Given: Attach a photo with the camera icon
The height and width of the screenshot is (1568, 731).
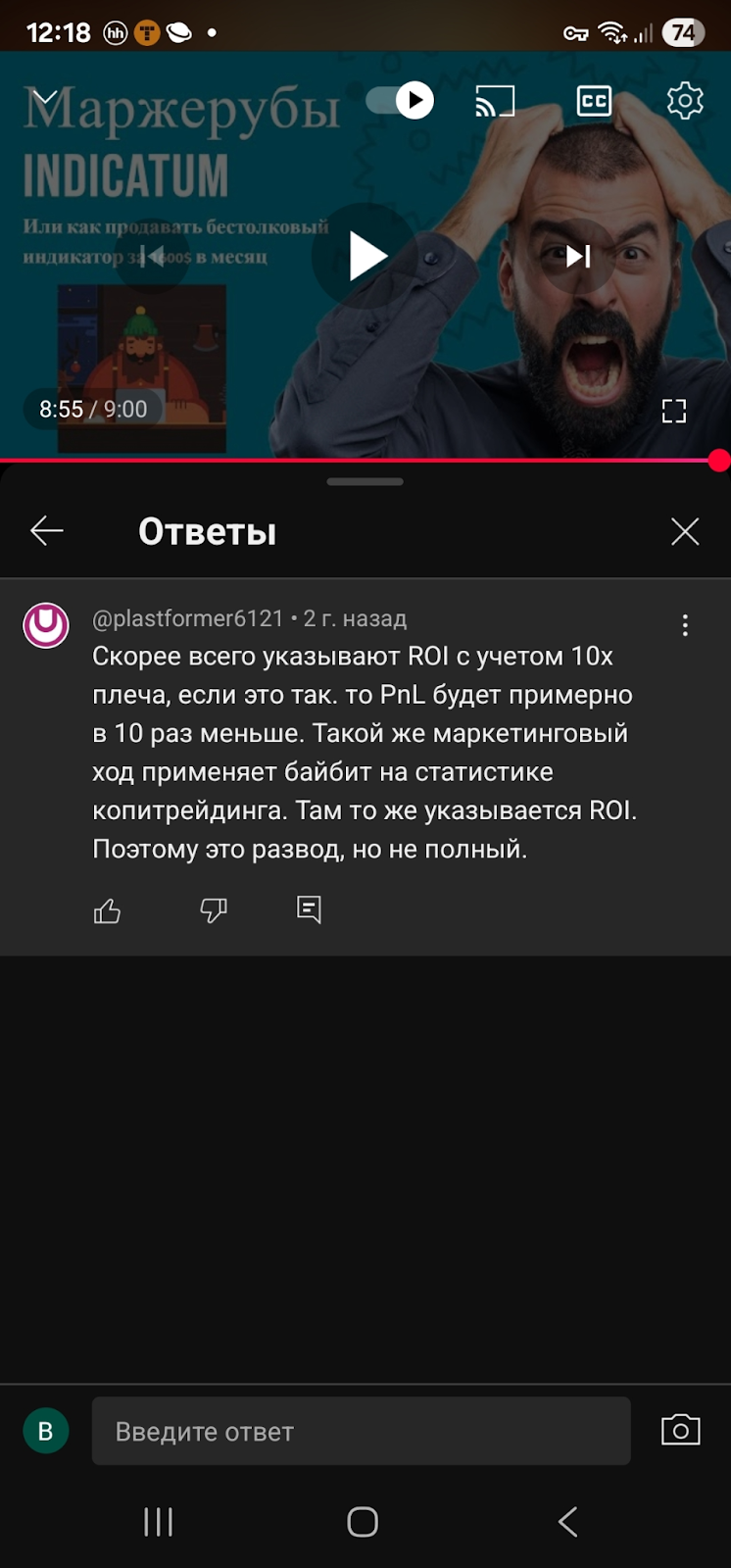Looking at the screenshot, I should [x=681, y=1430].
